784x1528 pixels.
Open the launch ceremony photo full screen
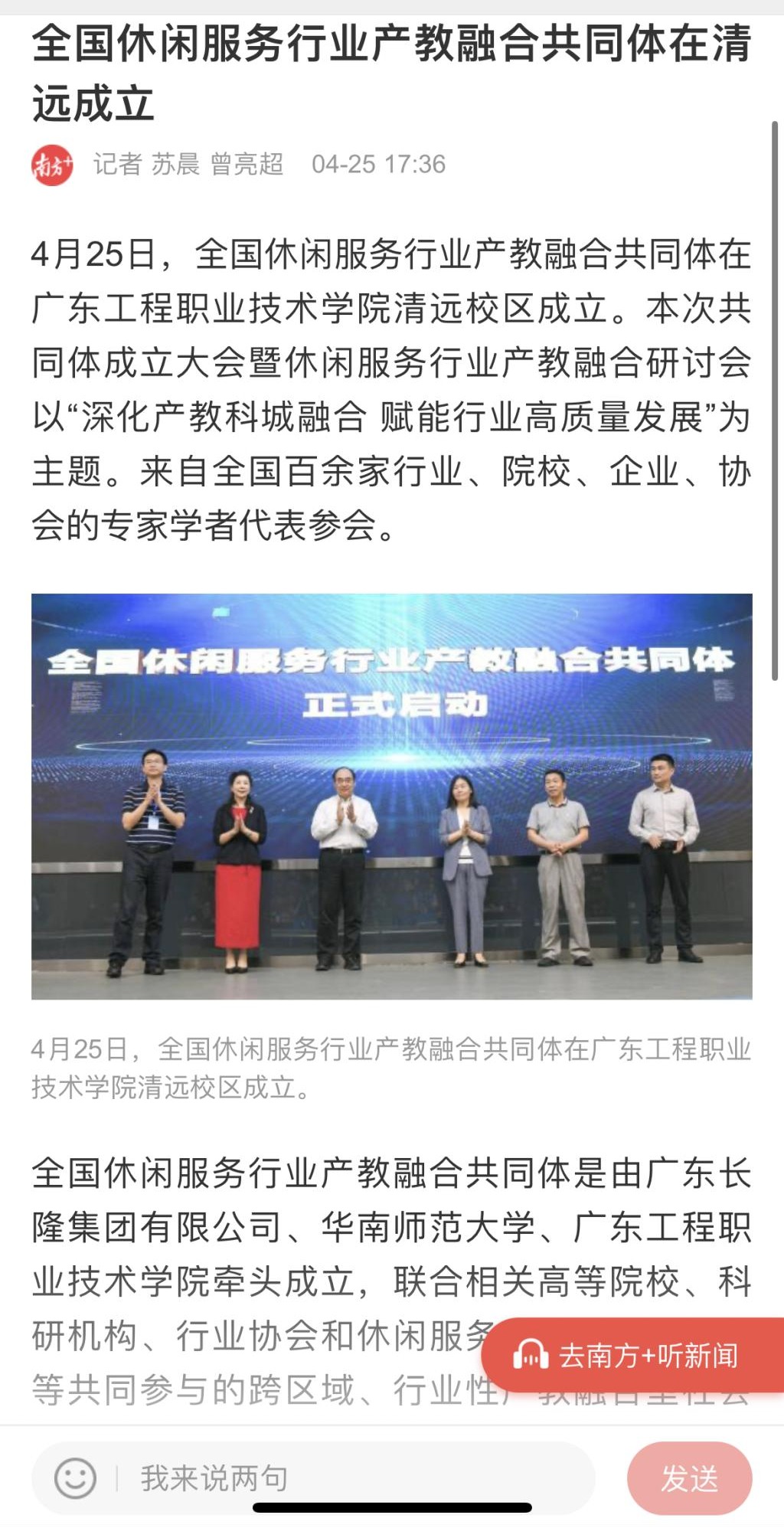click(391, 796)
